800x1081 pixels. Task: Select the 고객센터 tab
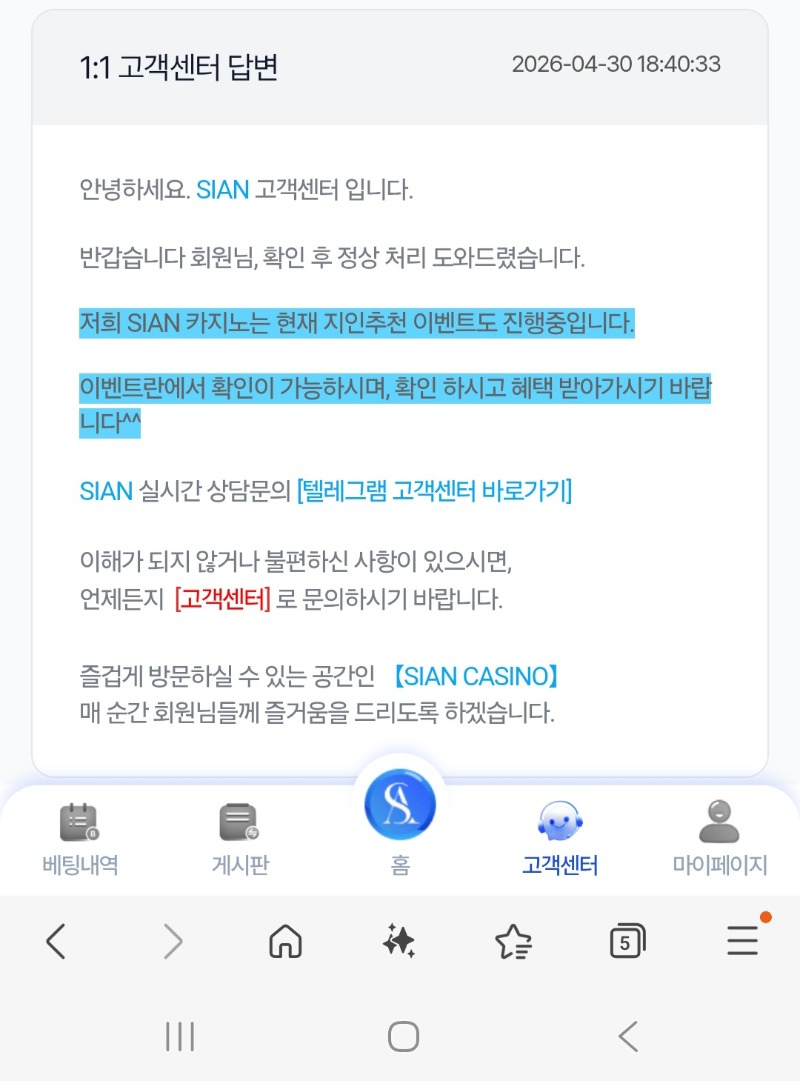(560, 838)
